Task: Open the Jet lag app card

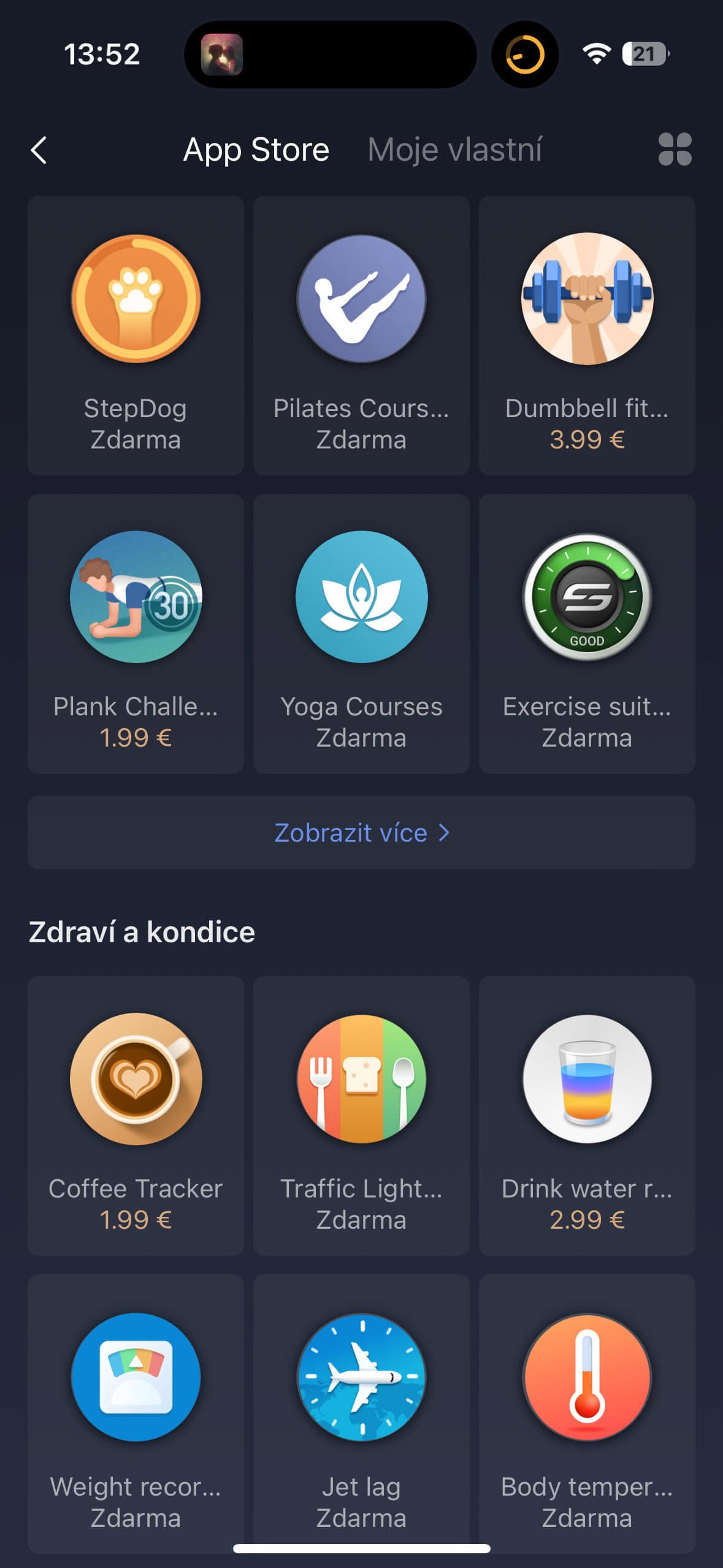Action: coord(361,1413)
